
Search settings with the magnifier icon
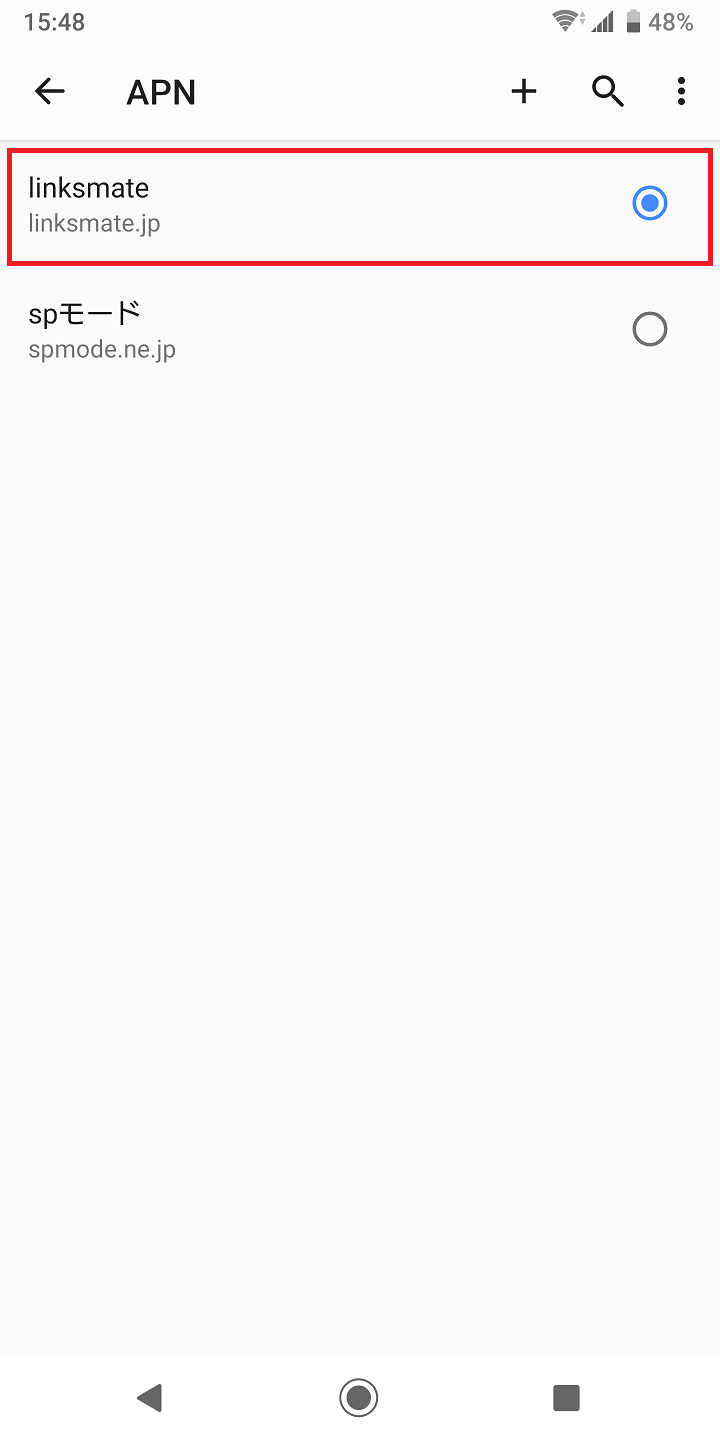tap(607, 92)
